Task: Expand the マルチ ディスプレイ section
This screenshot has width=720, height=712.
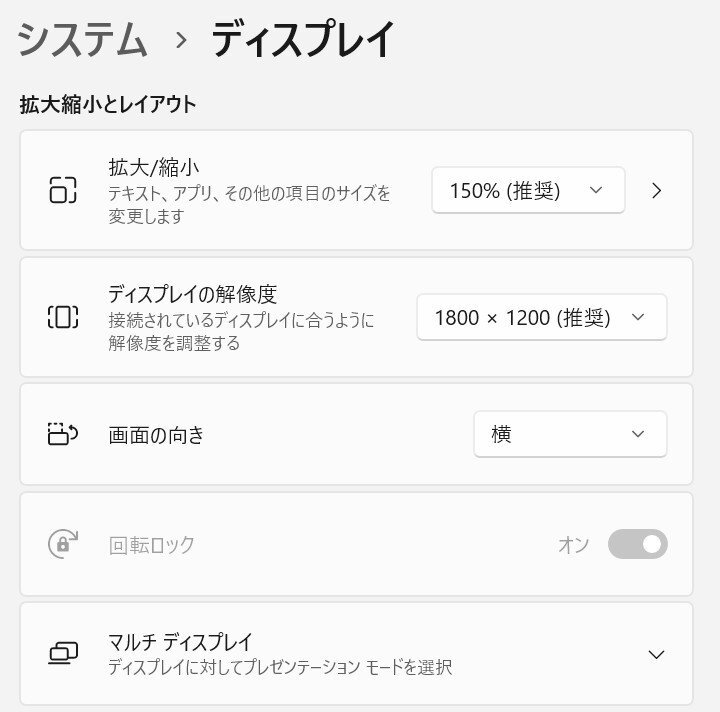Action: 656,654
